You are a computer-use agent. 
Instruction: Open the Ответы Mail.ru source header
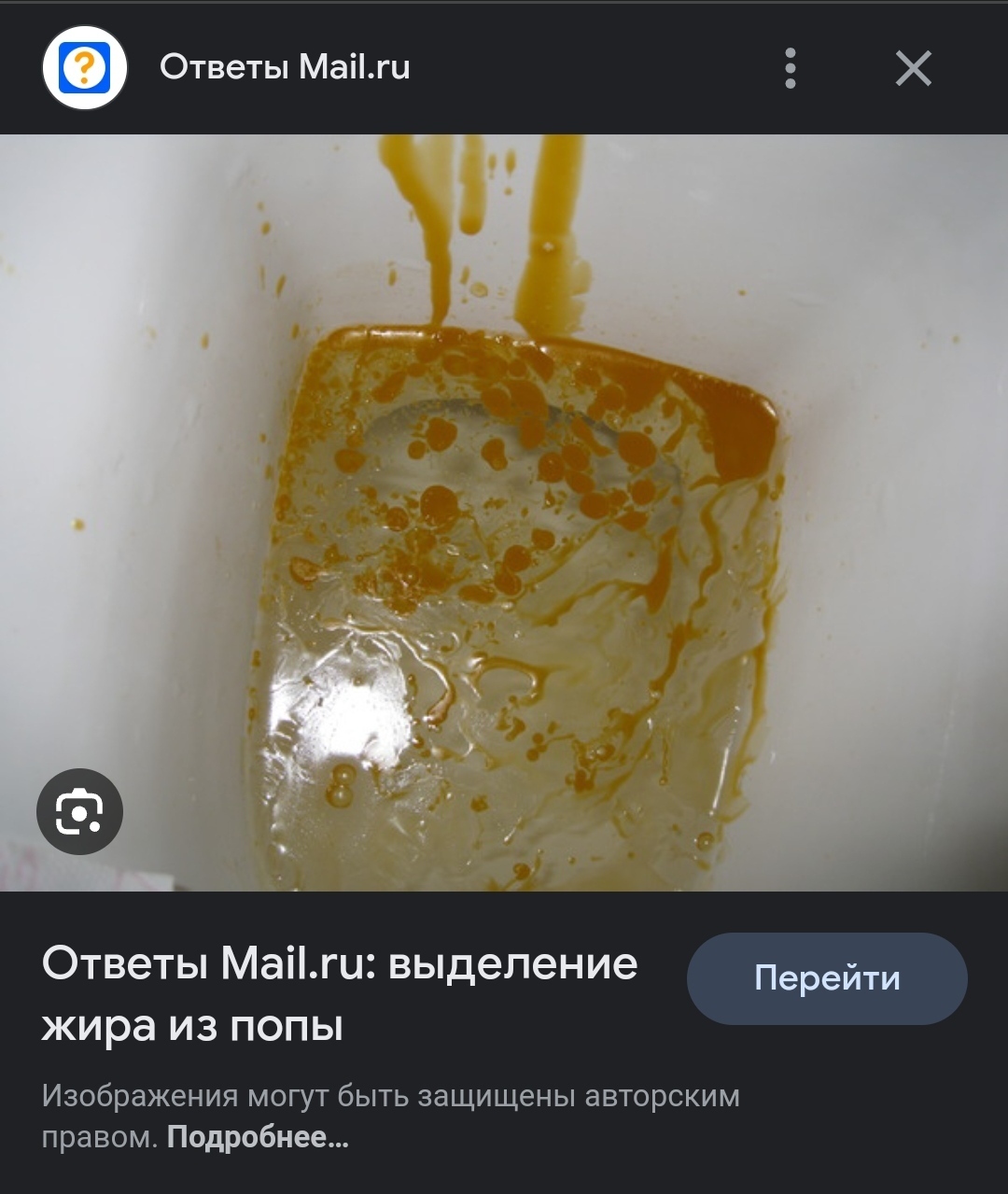(284, 67)
